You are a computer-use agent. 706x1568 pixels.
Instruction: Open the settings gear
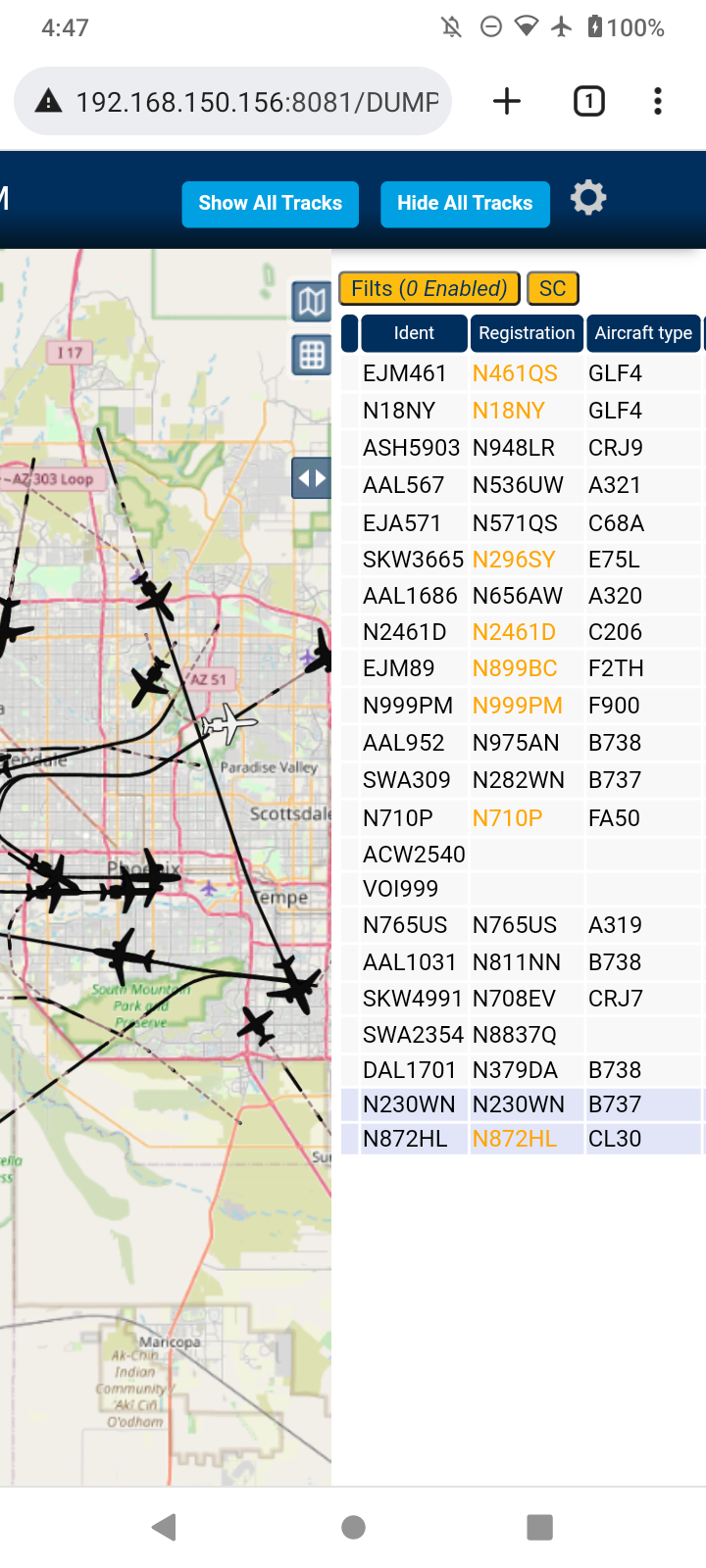coord(588,198)
